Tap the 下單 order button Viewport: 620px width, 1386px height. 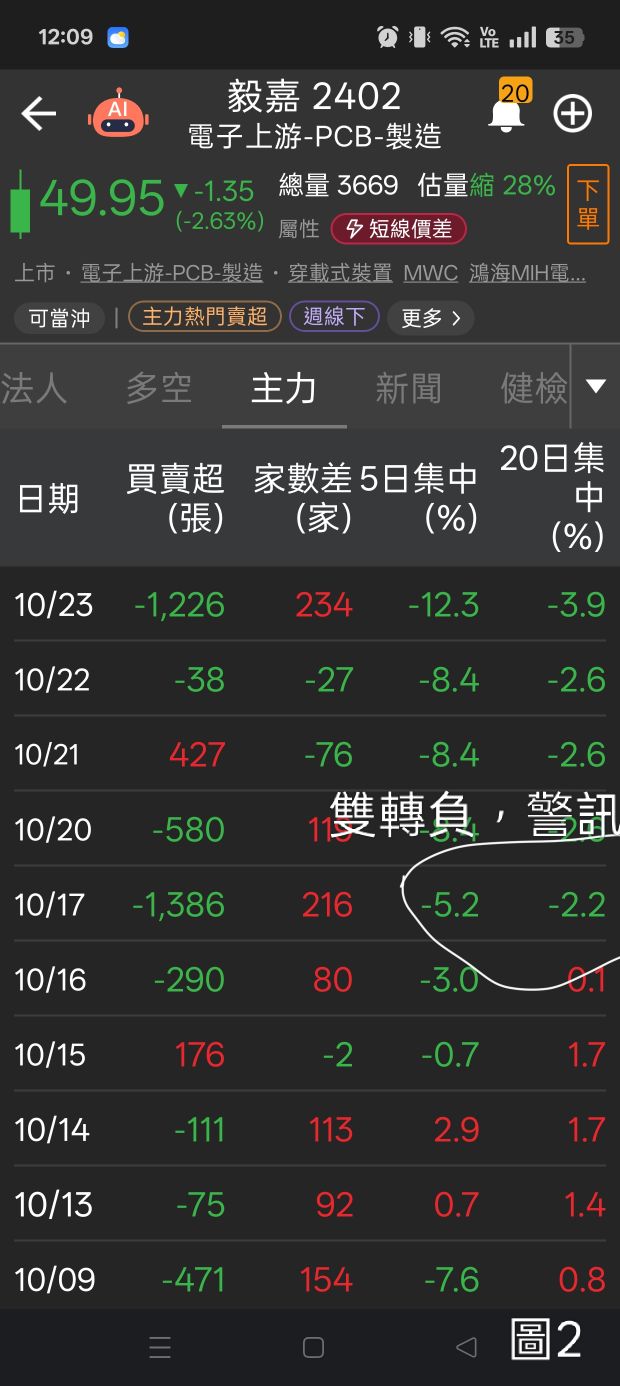pyautogui.click(x=588, y=205)
